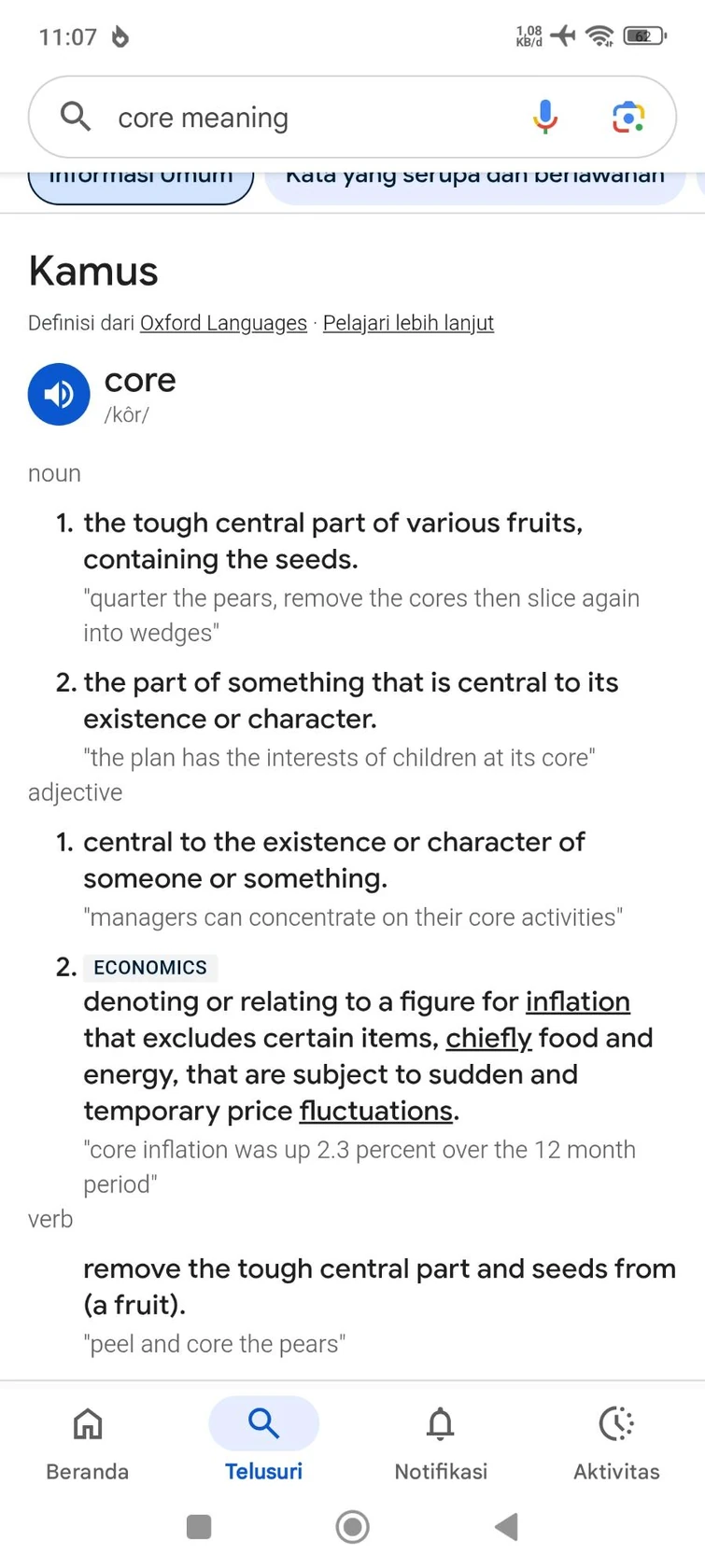This screenshot has width=705, height=1568.
Task: Look up the linked word fluctuations
Action: (375, 1111)
